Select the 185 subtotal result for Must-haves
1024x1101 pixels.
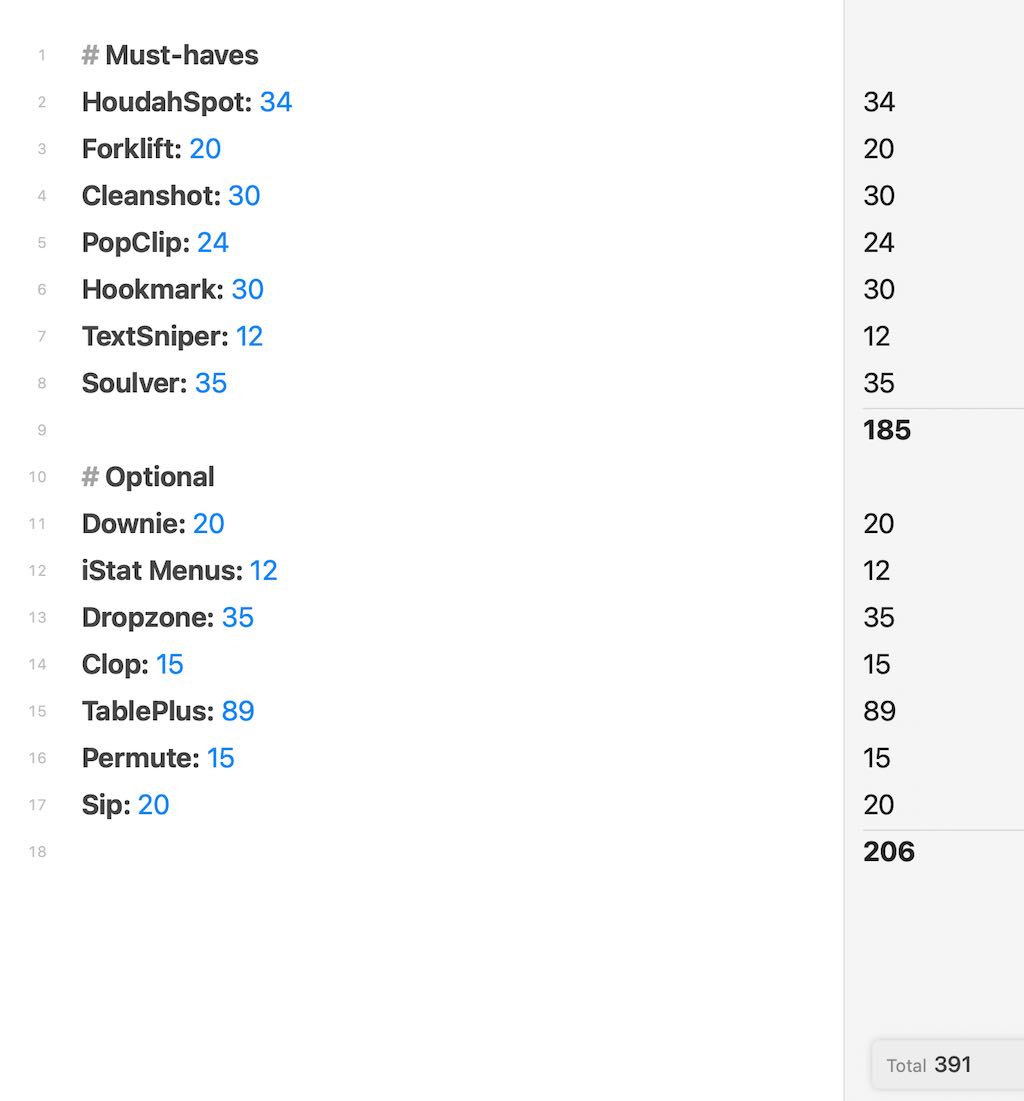pyautogui.click(x=887, y=430)
